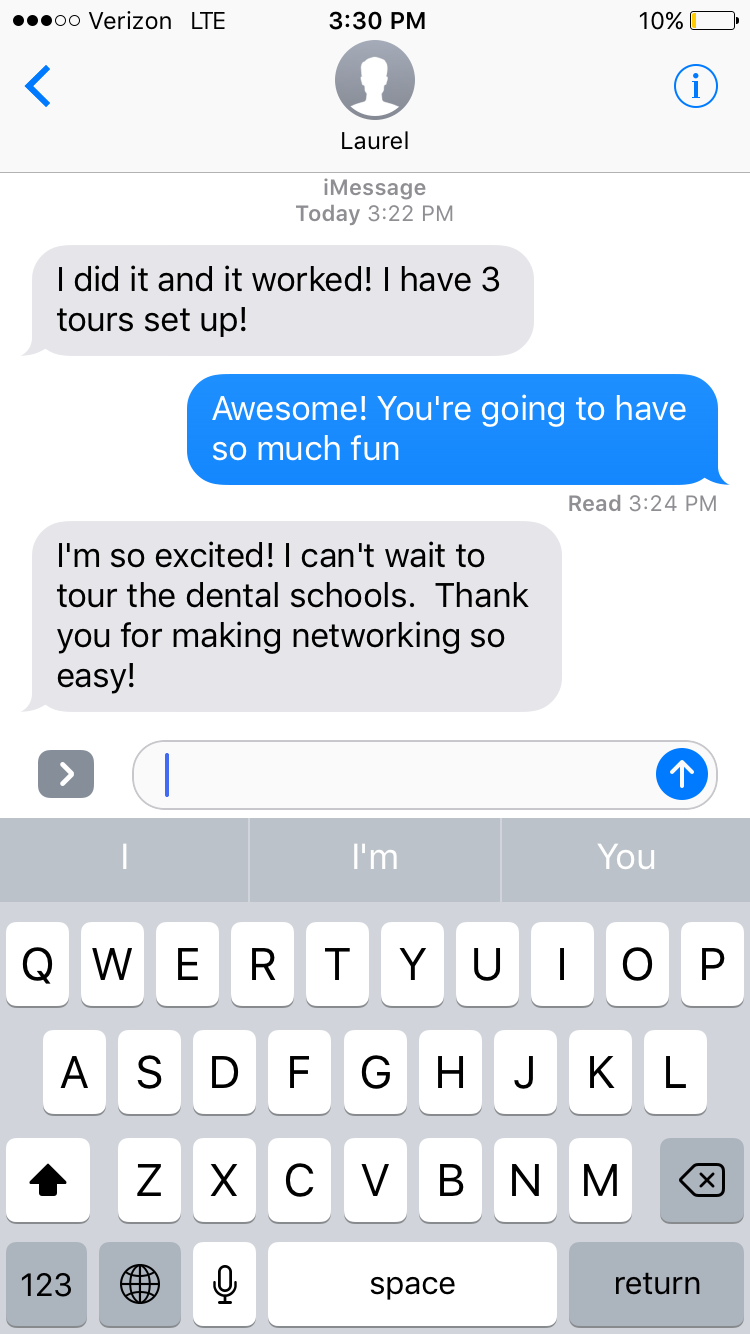This screenshot has height=1334, width=750.
Task: Start dictation with the microphone key
Action: (225, 1285)
